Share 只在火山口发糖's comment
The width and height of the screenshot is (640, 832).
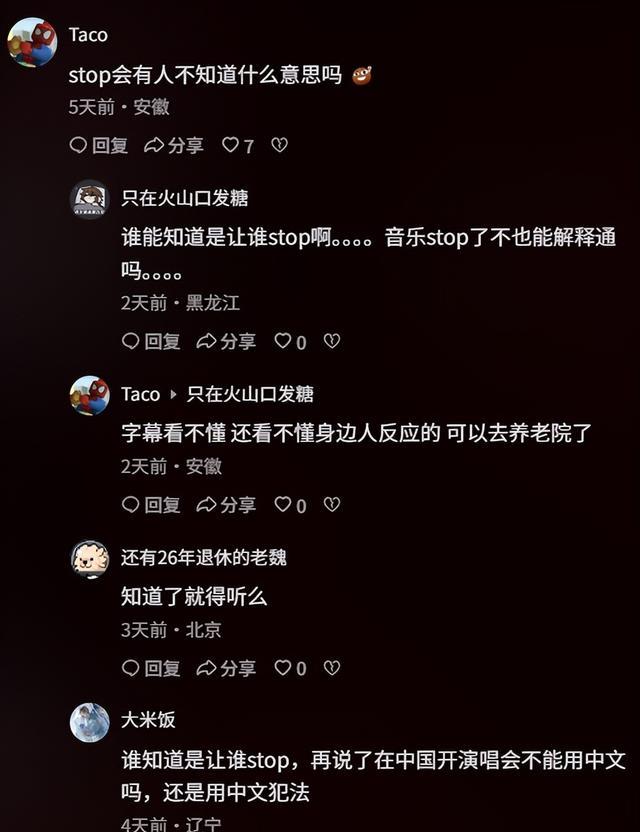coord(227,342)
